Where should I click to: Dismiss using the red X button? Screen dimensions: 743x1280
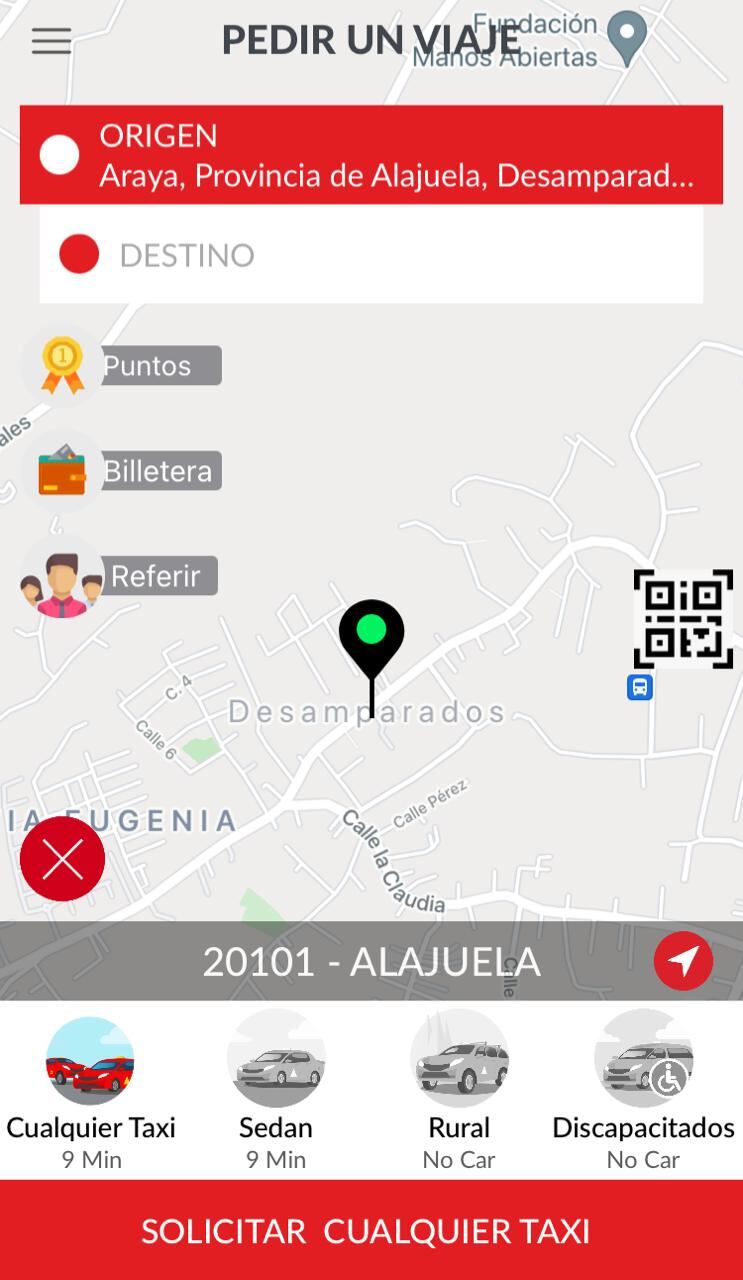coord(62,859)
